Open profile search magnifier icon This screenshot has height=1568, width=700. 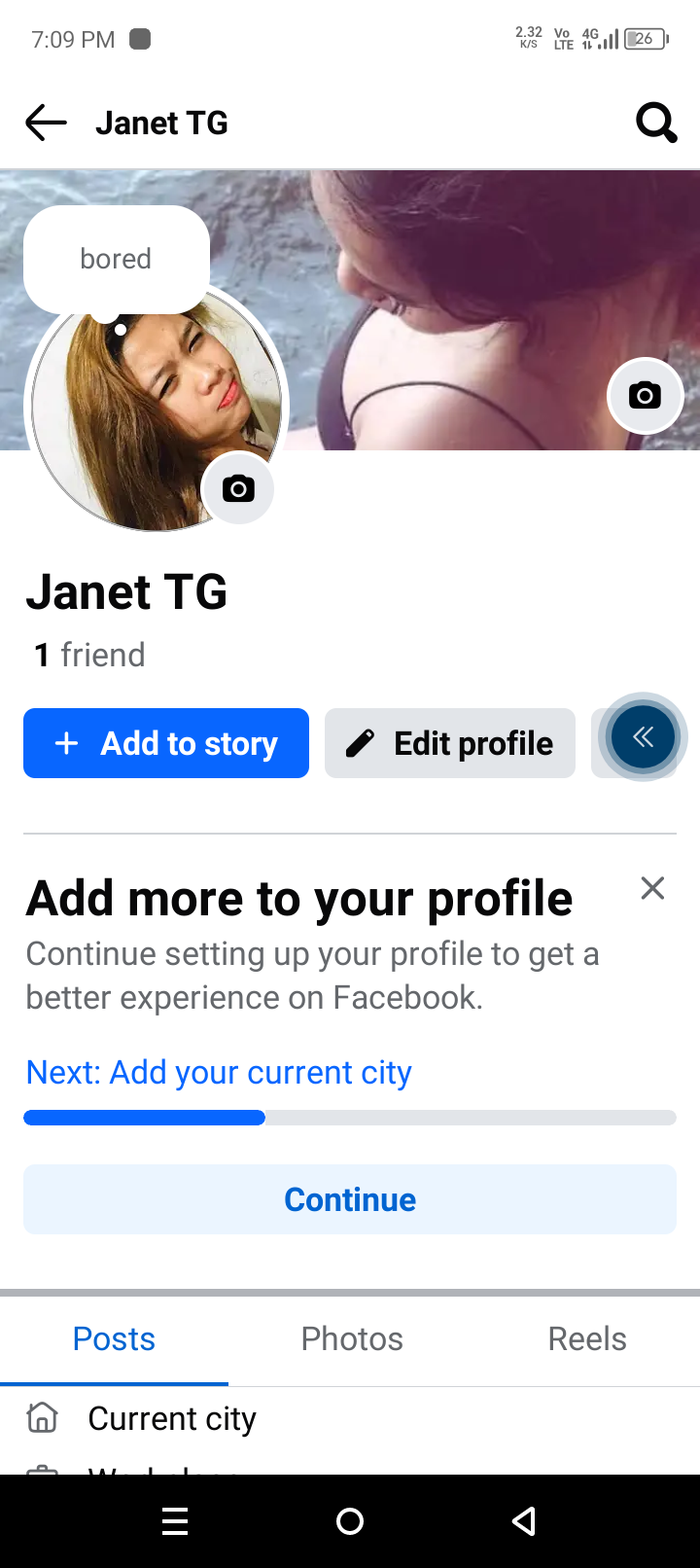click(656, 124)
